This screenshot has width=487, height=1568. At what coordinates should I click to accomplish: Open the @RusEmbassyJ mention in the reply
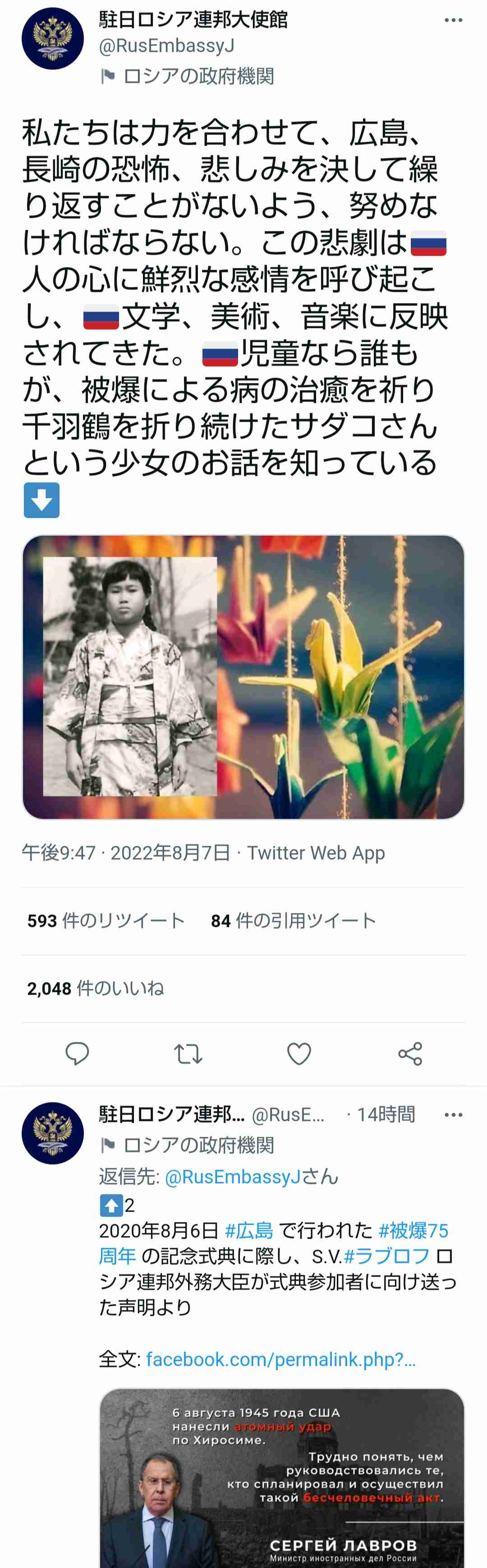tap(233, 1176)
